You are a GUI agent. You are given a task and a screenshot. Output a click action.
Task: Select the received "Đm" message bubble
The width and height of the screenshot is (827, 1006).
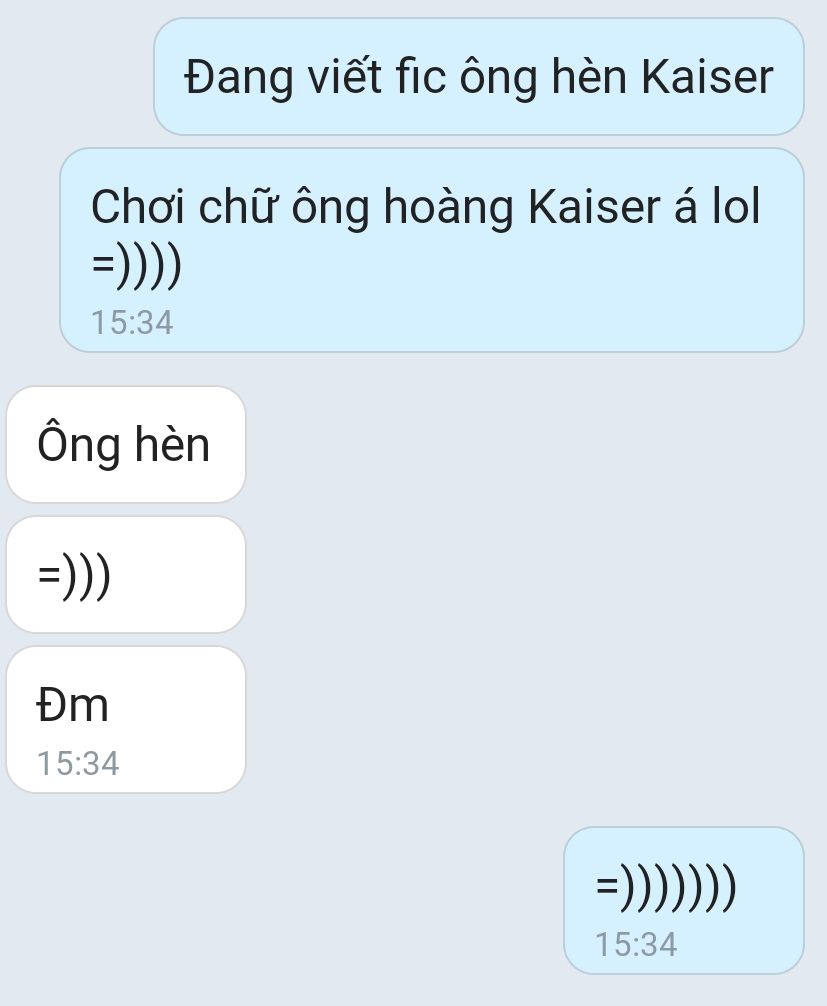pyautogui.click(x=126, y=719)
